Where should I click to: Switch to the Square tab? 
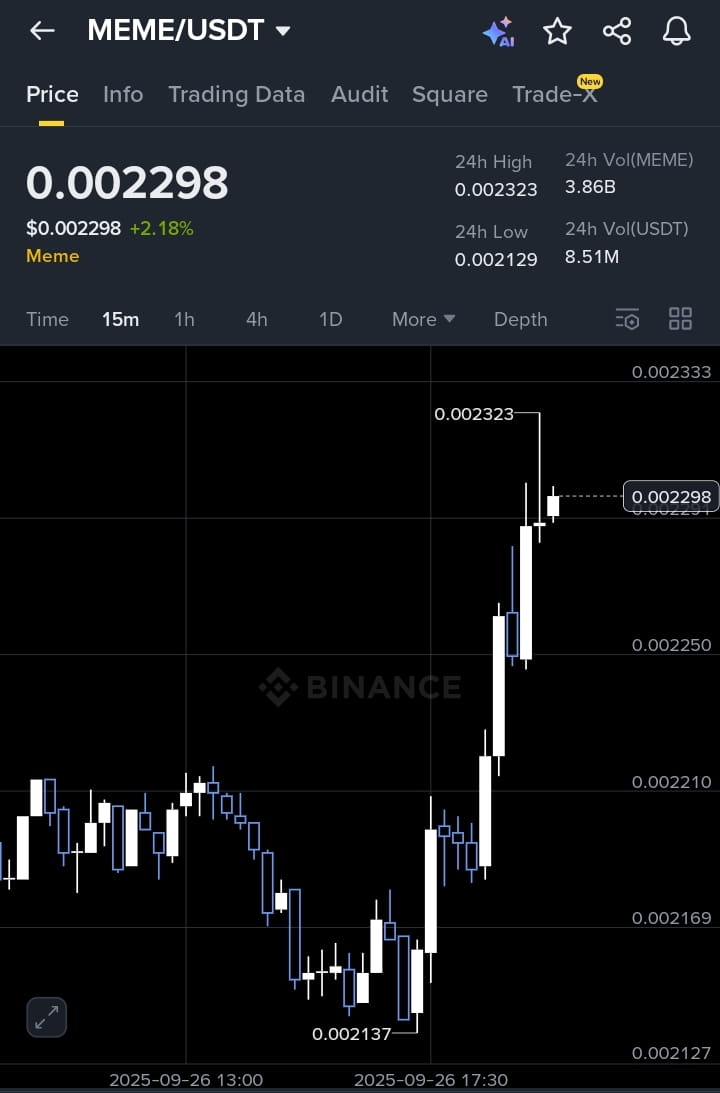coord(450,94)
